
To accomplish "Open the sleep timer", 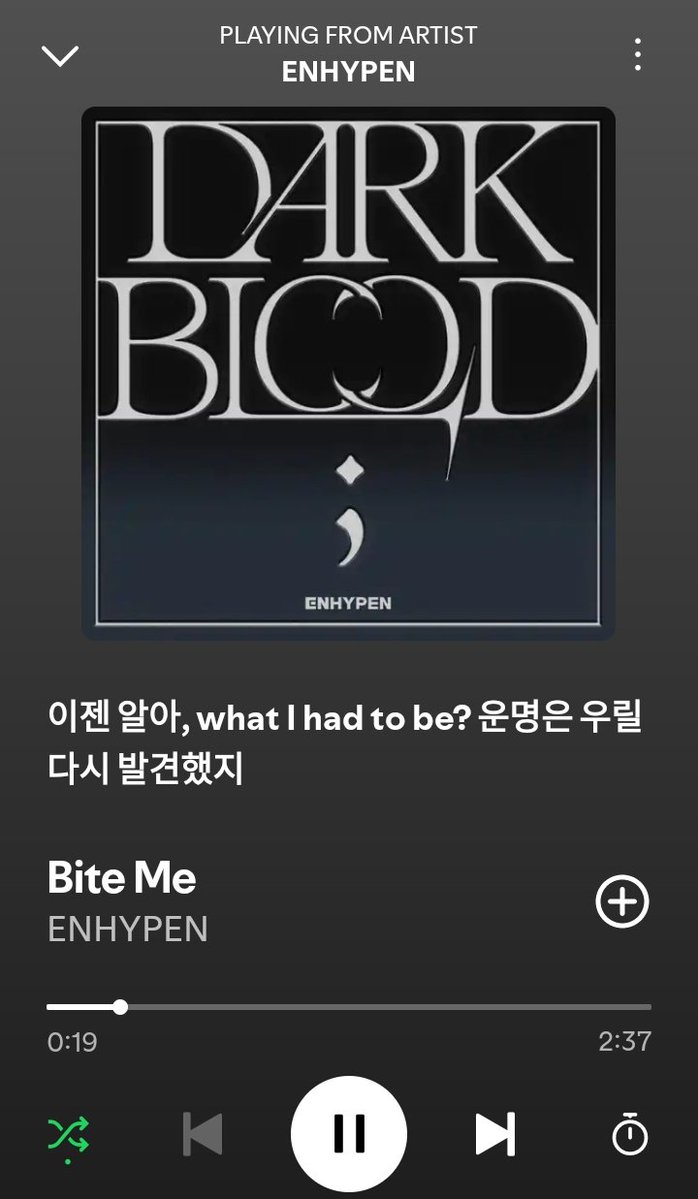I will [x=630, y=1134].
